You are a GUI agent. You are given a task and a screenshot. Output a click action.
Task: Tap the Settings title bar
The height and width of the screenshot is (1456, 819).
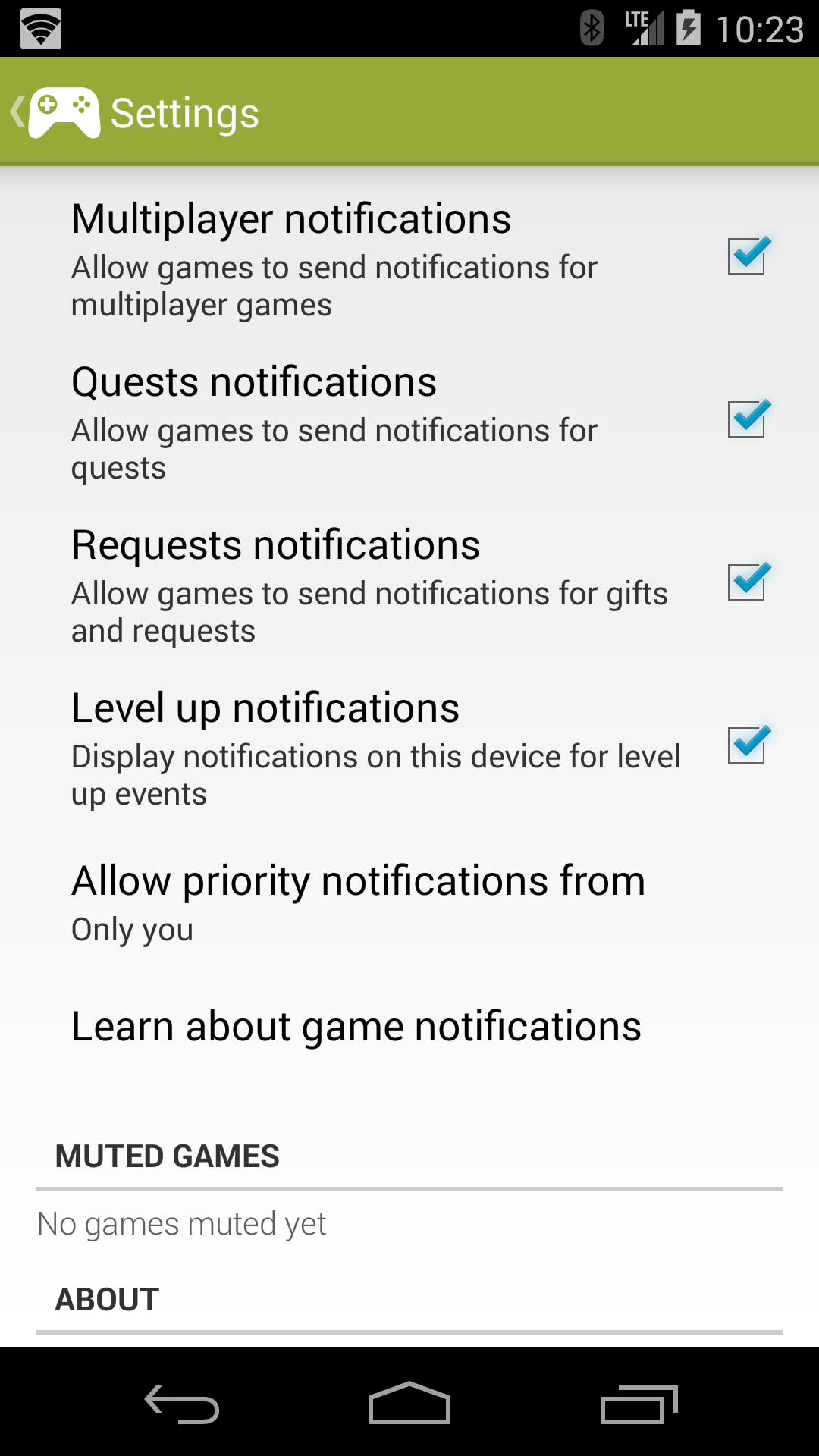click(x=185, y=112)
